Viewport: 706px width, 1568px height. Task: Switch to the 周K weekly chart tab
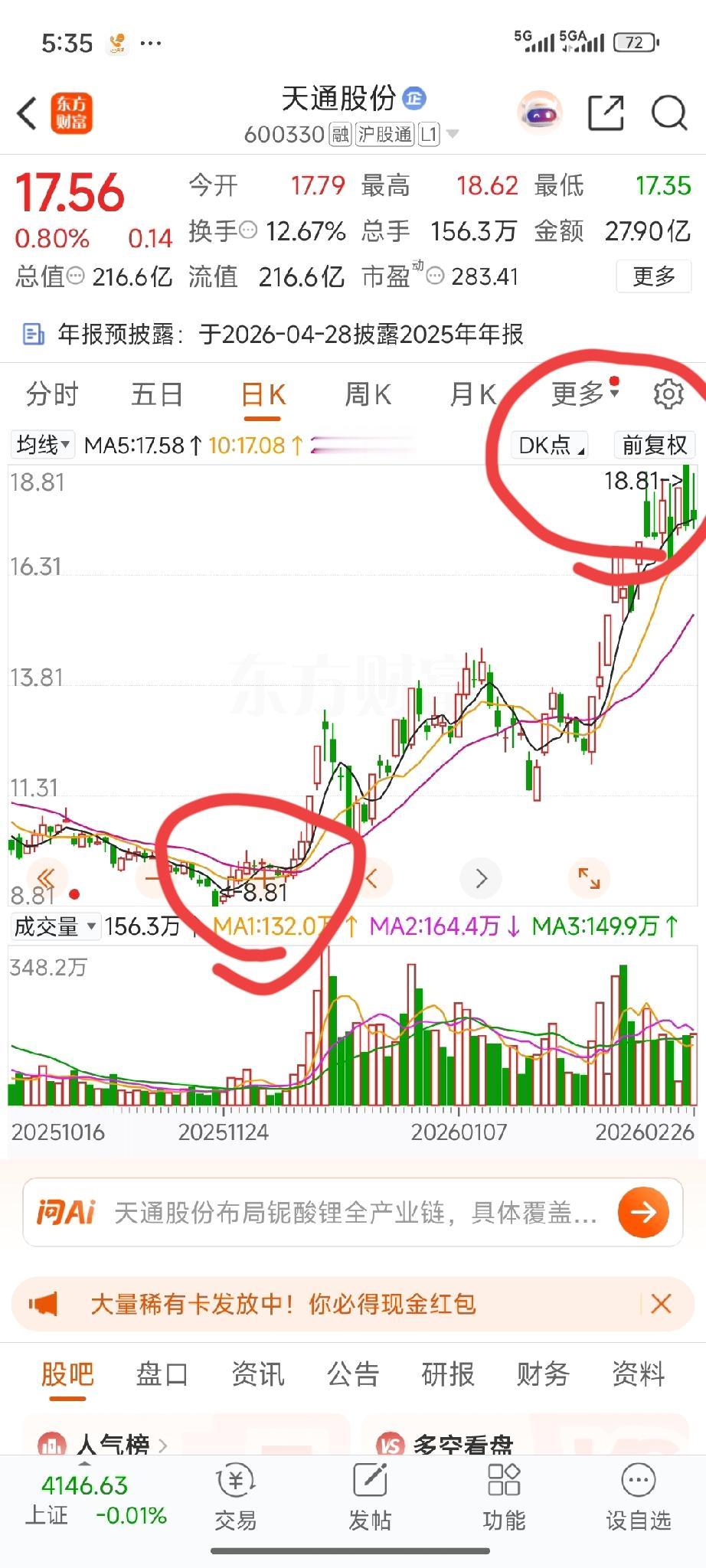point(367,394)
